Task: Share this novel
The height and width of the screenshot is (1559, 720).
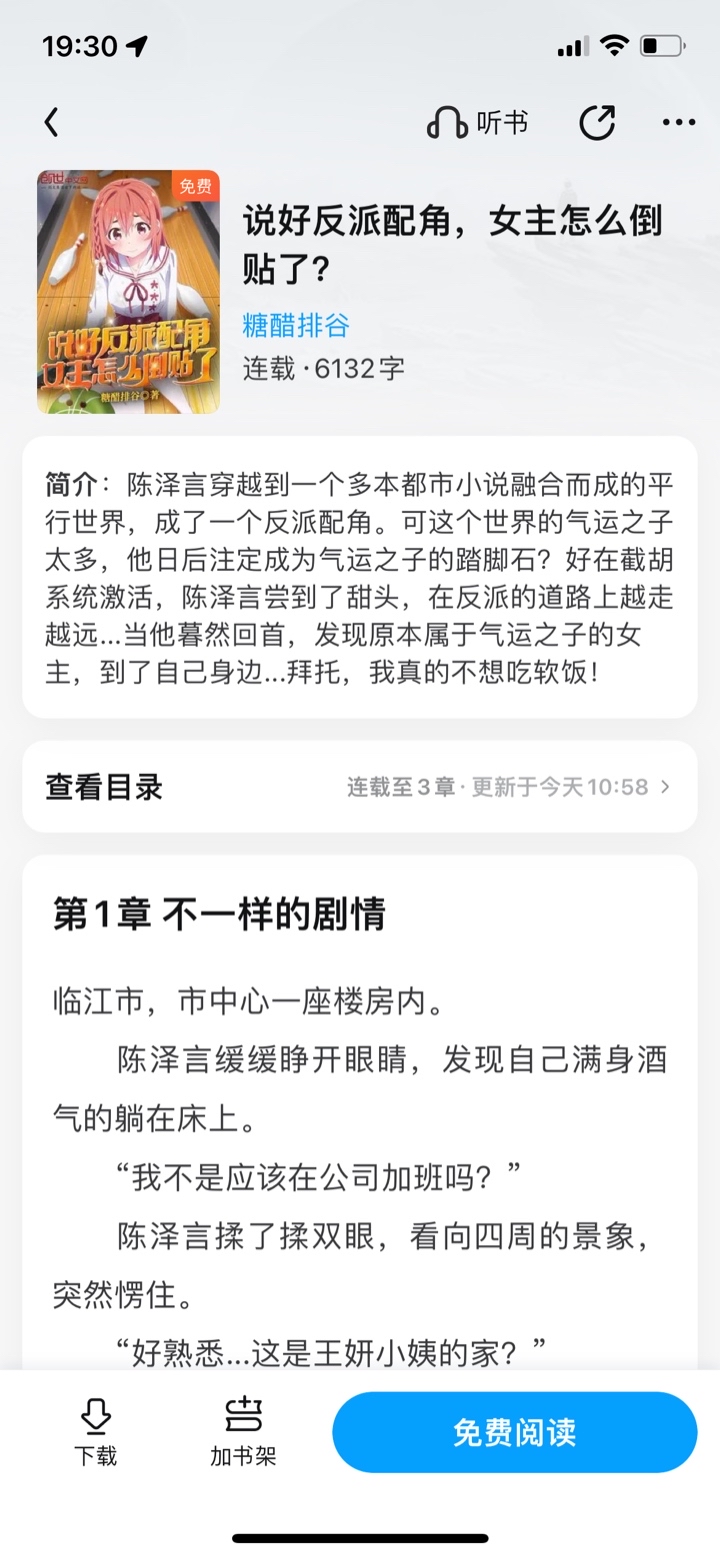Action: pos(597,123)
